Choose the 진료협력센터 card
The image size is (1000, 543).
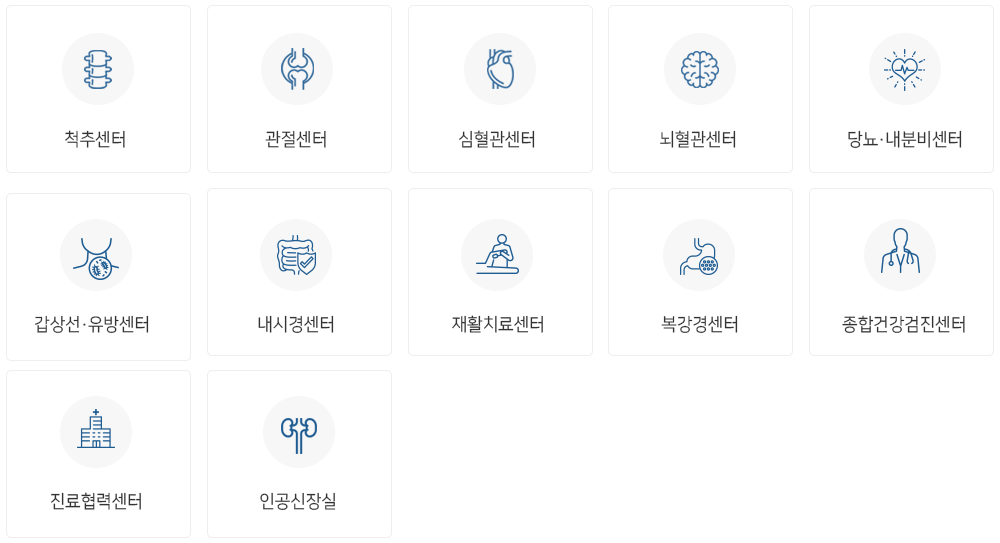(98, 454)
